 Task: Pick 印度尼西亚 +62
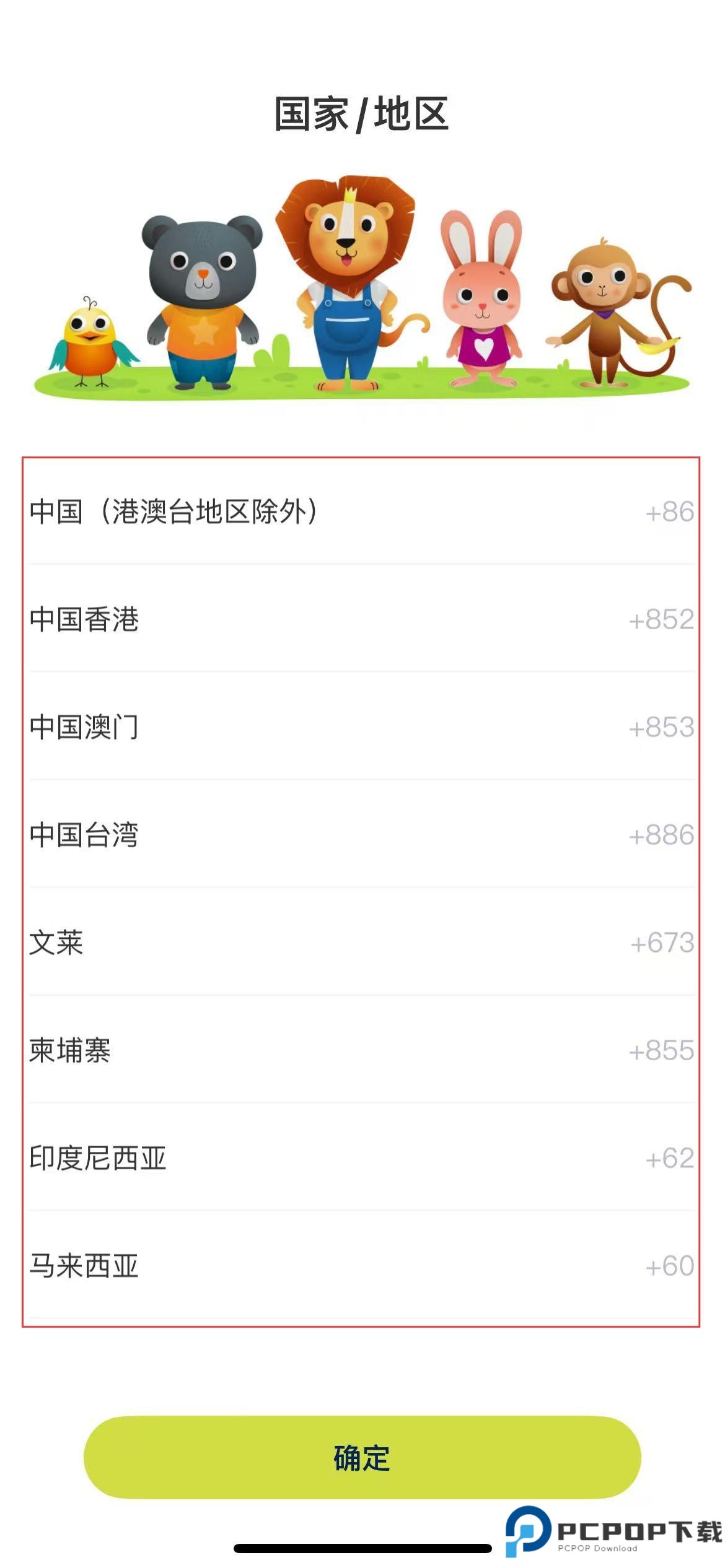361,1158
